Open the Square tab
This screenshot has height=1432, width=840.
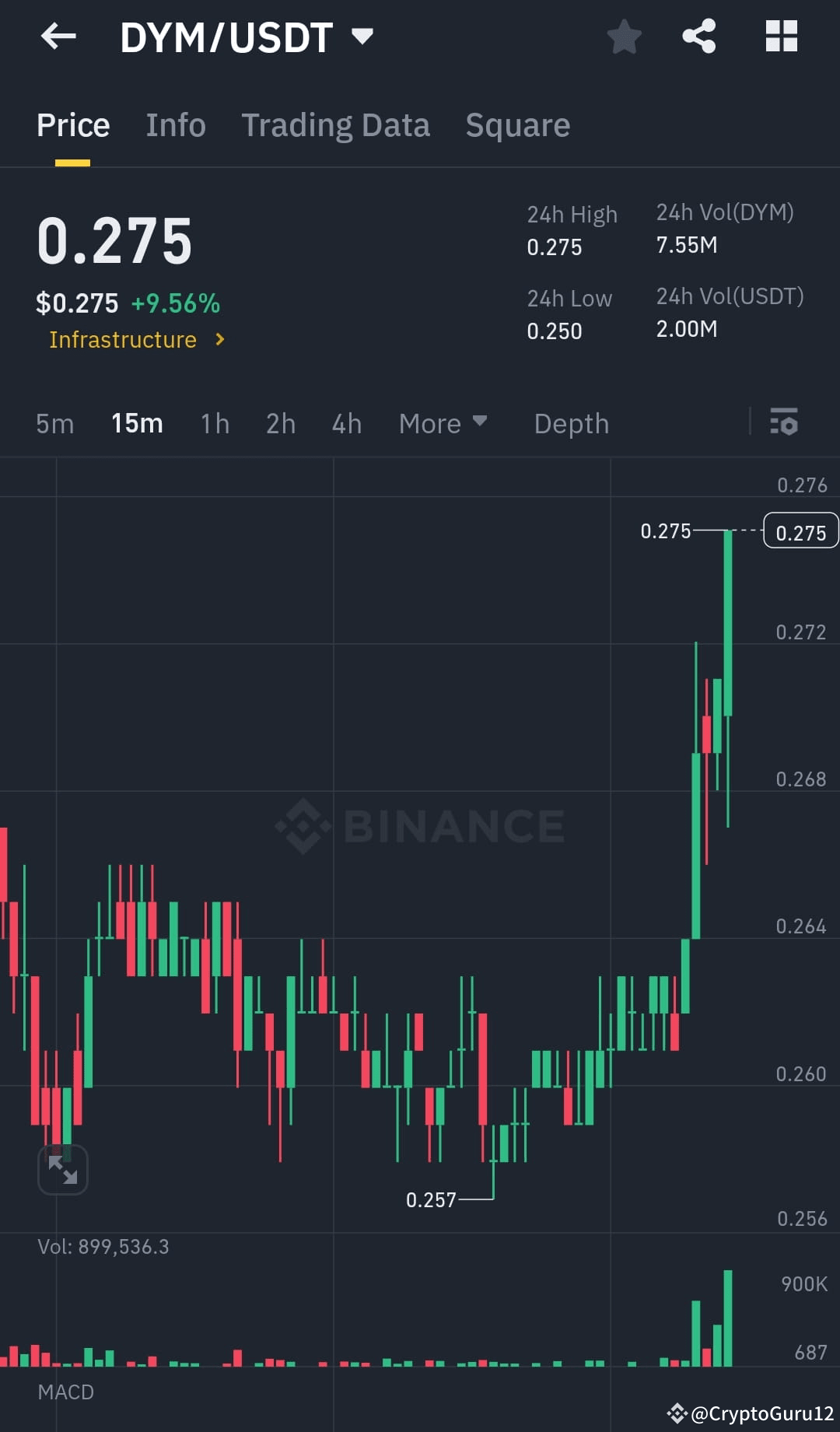click(x=517, y=124)
